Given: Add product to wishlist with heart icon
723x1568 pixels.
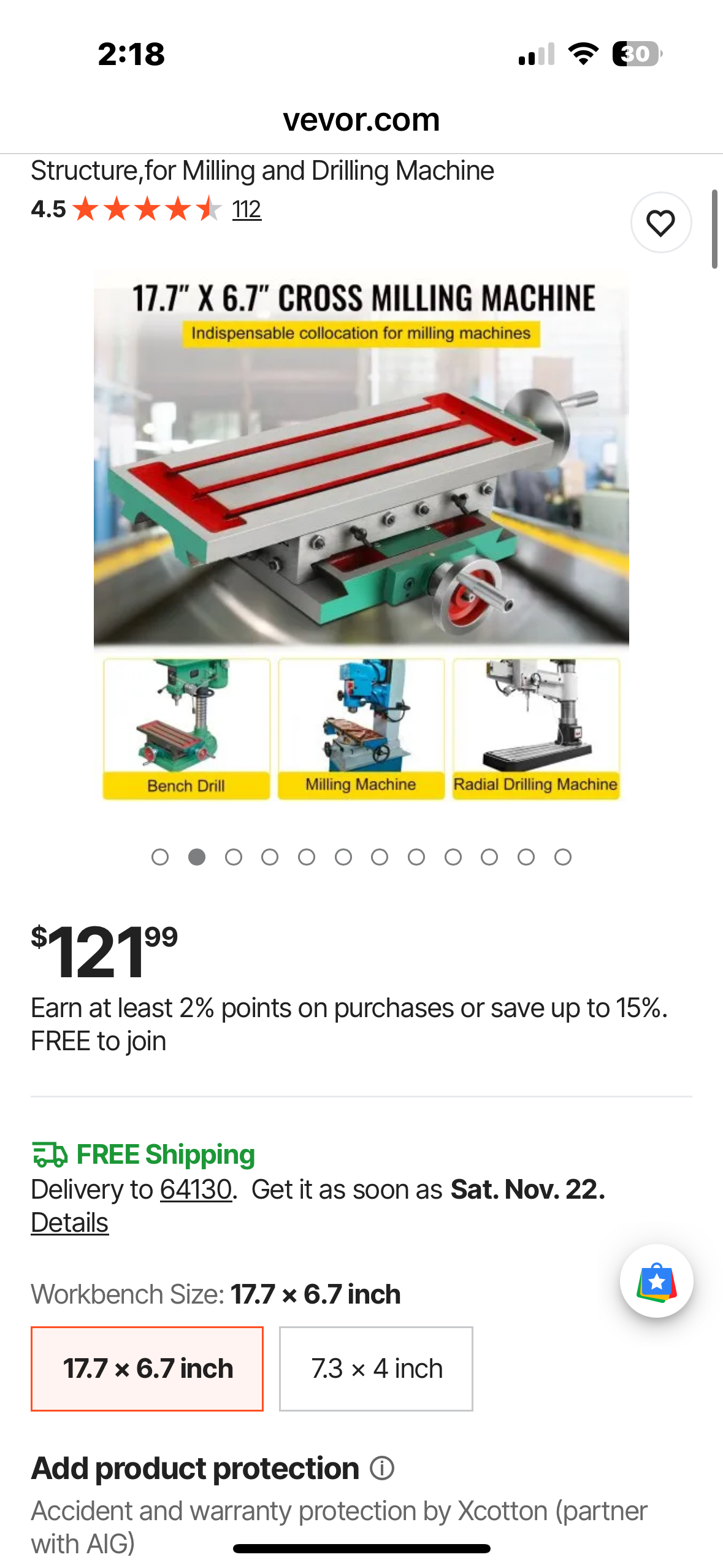Looking at the screenshot, I should point(660,222).
